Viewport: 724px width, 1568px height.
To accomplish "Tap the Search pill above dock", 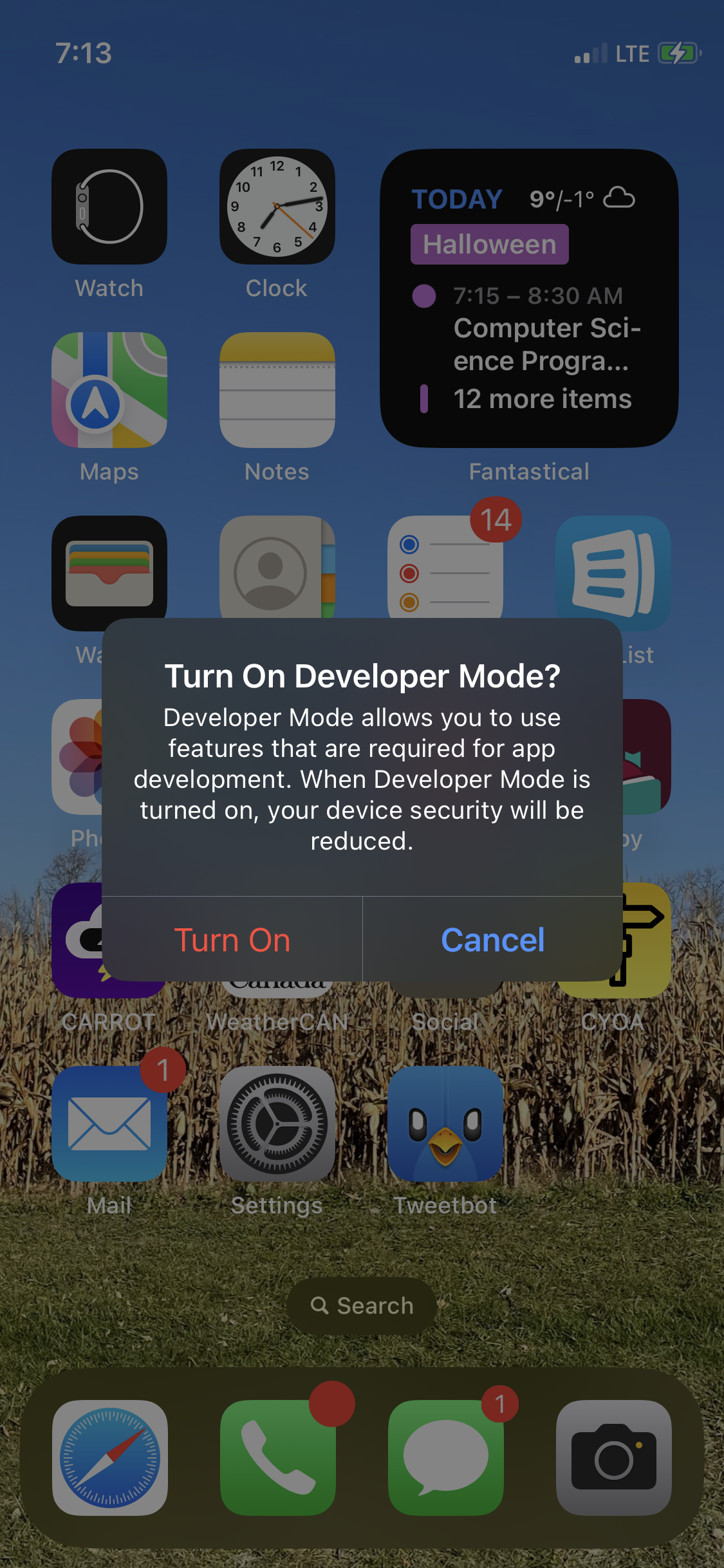I will (362, 1305).
